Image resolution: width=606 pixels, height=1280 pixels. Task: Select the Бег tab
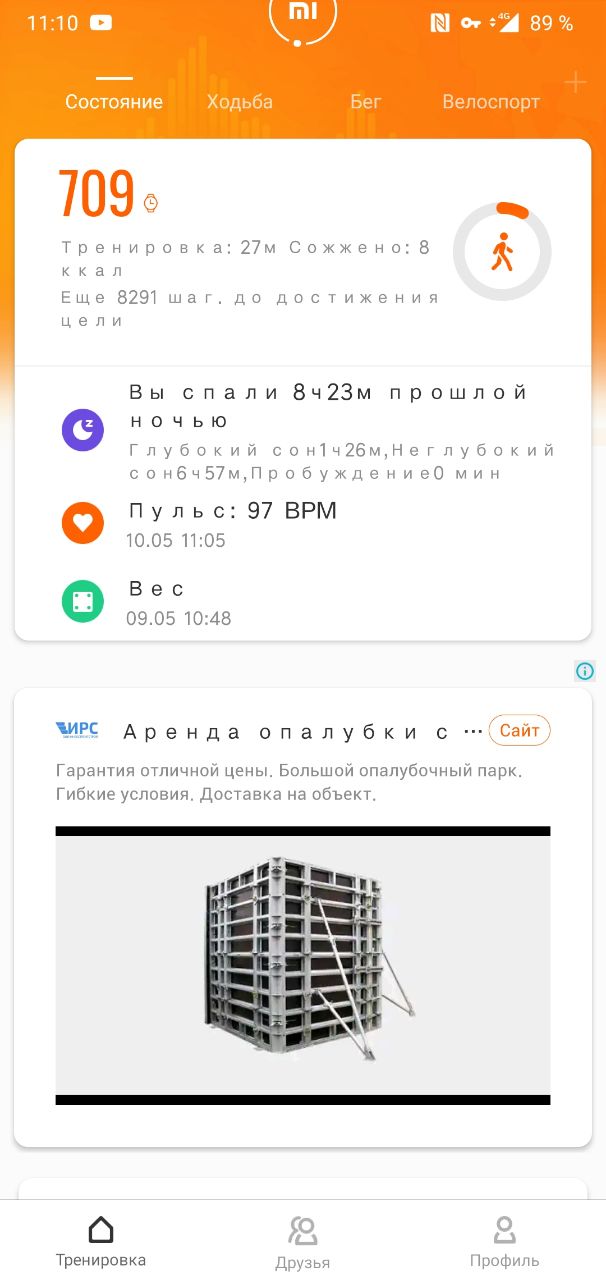tap(365, 102)
